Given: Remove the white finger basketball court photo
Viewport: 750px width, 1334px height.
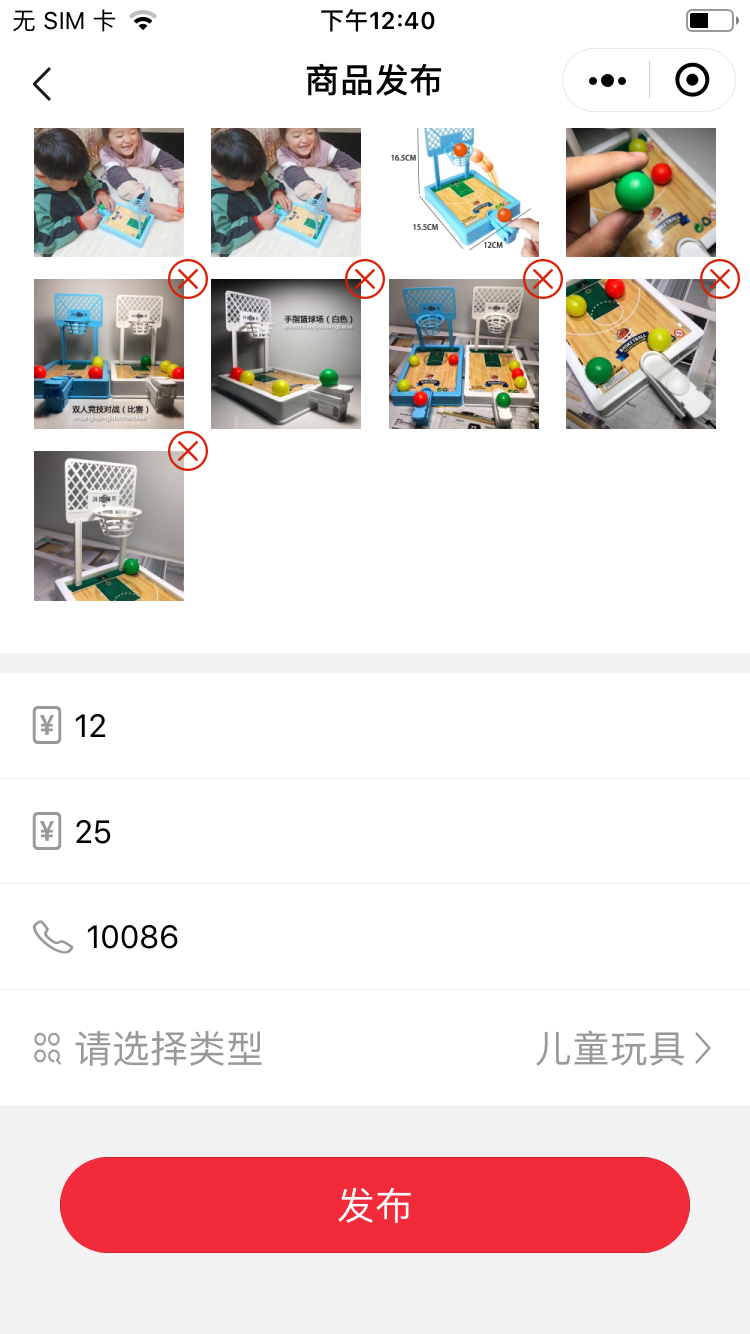Looking at the screenshot, I should click(x=365, y=279).
